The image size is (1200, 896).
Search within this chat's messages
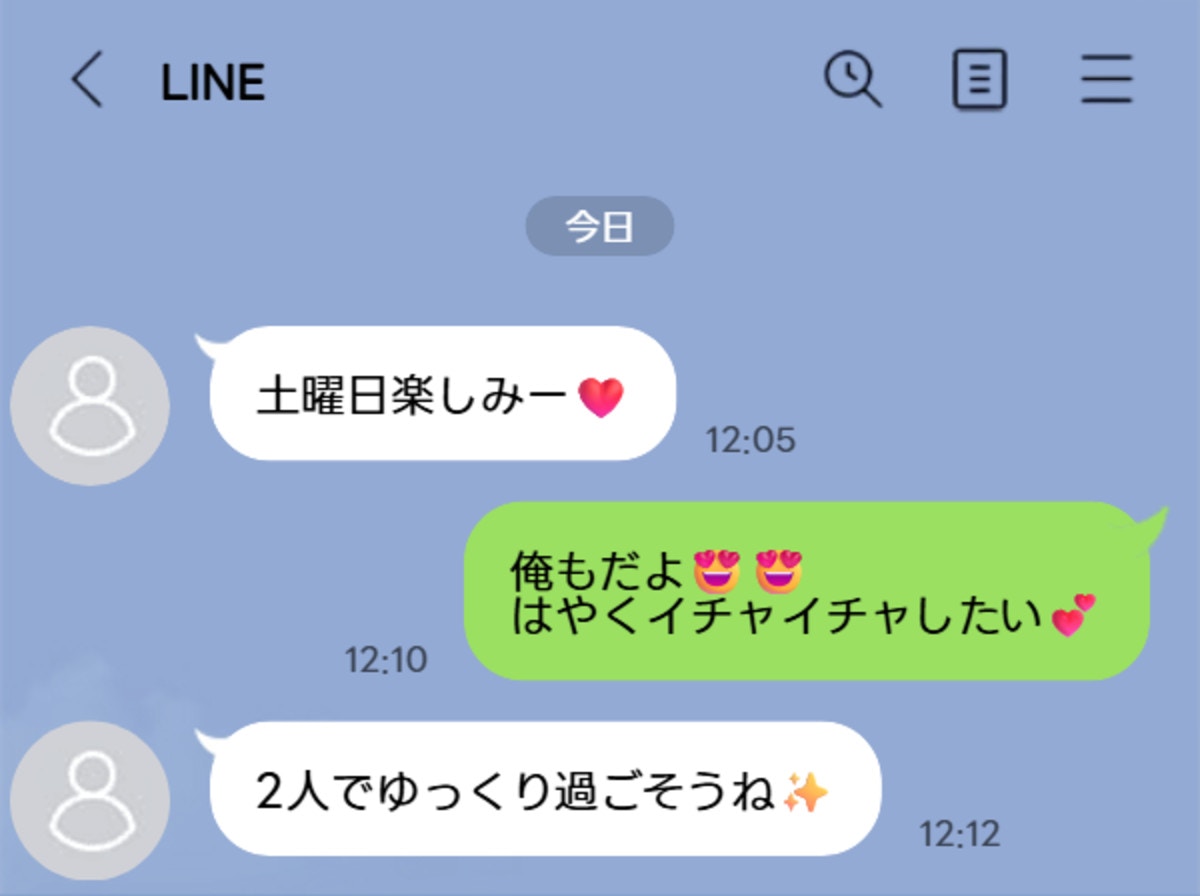click(852, 79)
